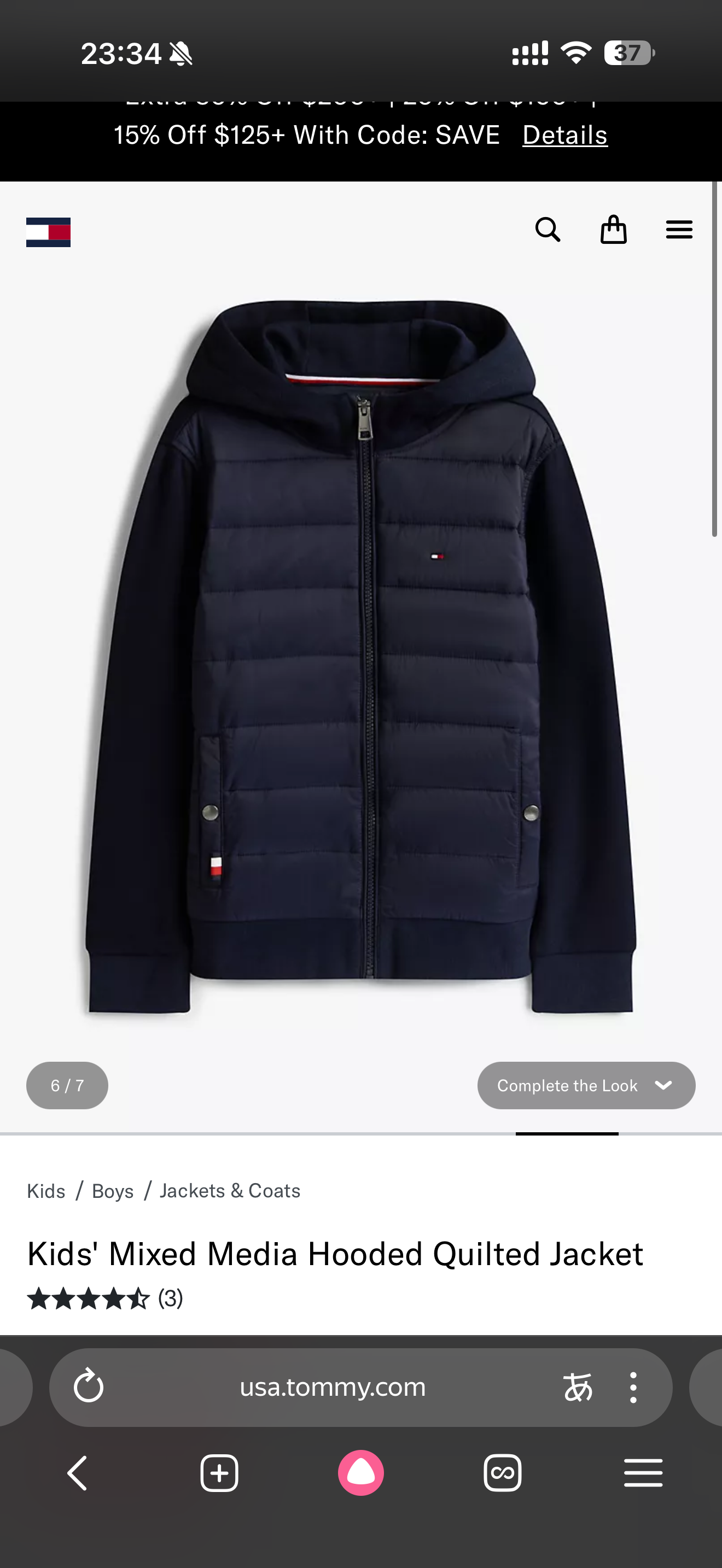Add a new browser tab

click(x=219, y=1473)
